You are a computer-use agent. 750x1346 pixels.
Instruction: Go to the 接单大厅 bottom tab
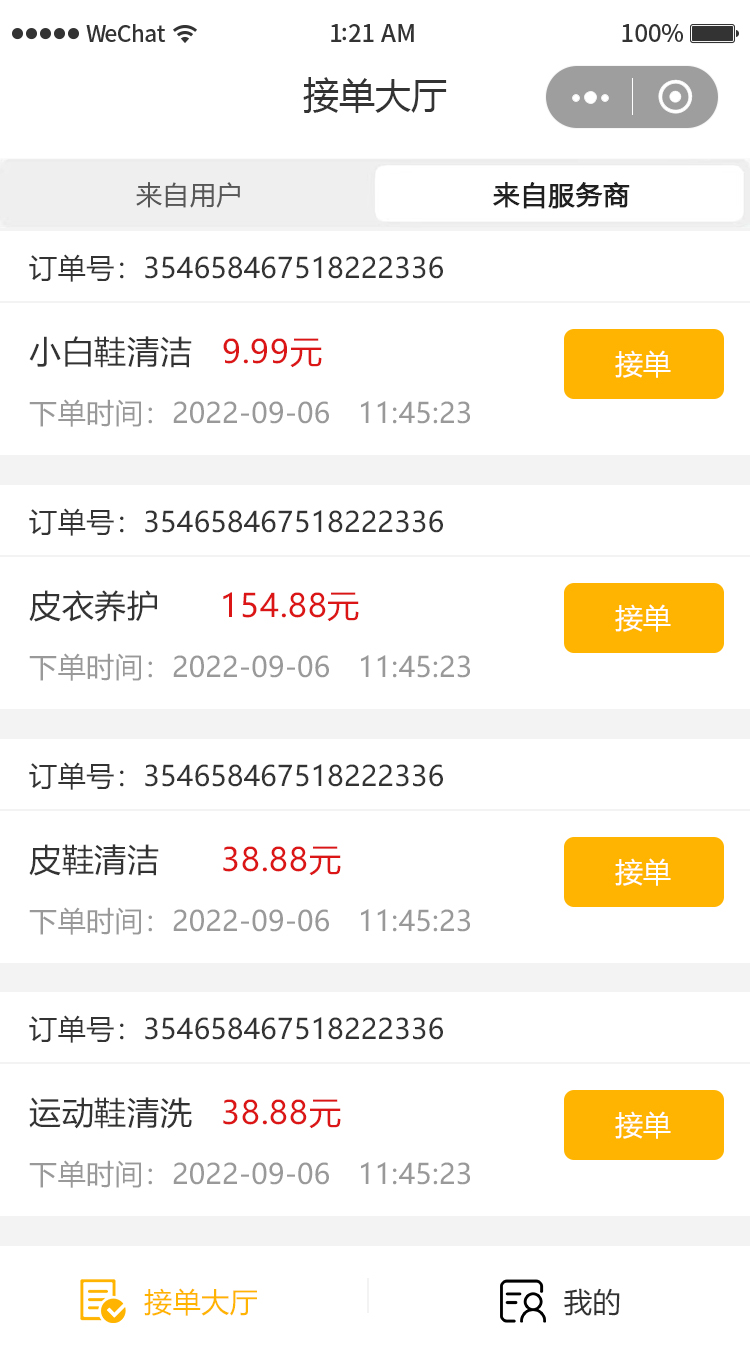coord(170,1301)
